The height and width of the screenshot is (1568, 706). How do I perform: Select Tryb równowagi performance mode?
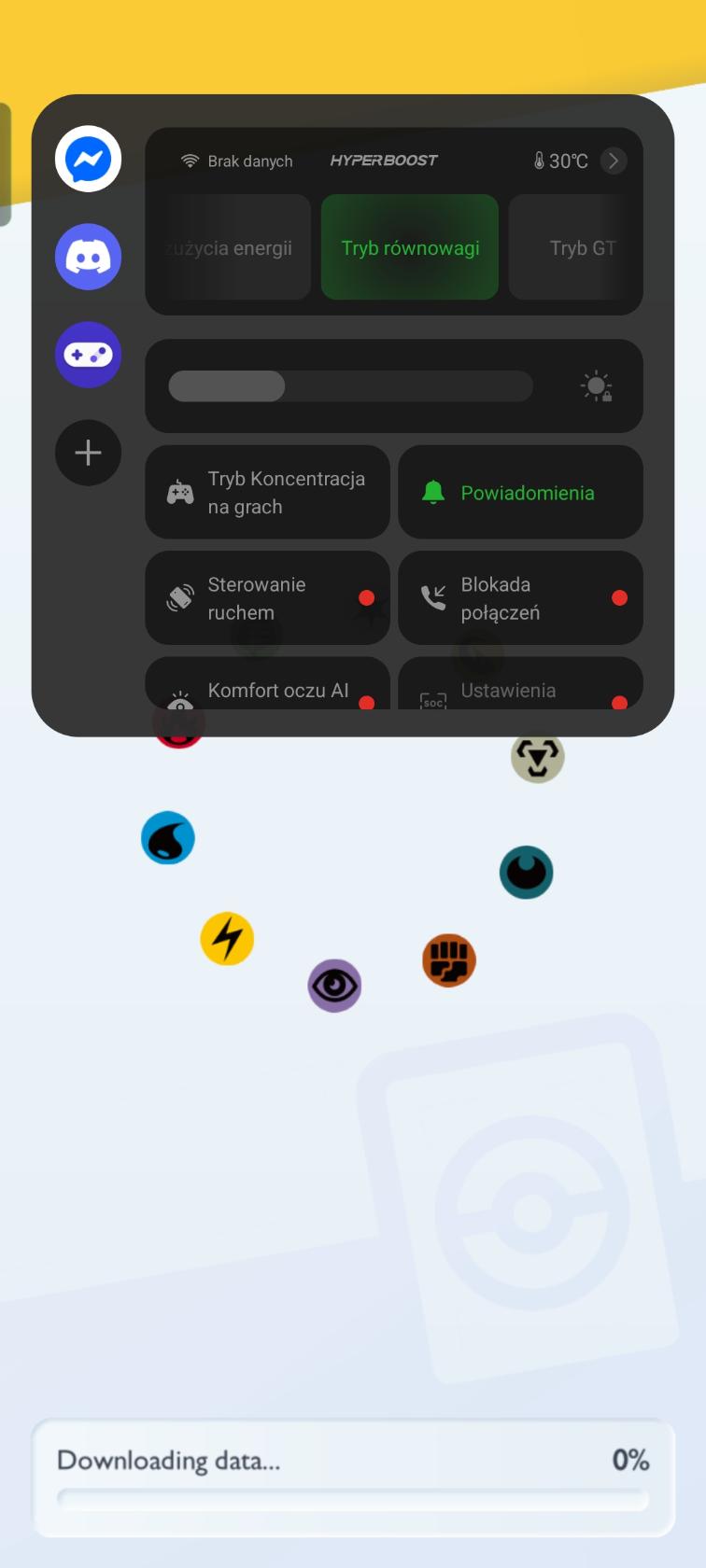[x=410, y=247]
